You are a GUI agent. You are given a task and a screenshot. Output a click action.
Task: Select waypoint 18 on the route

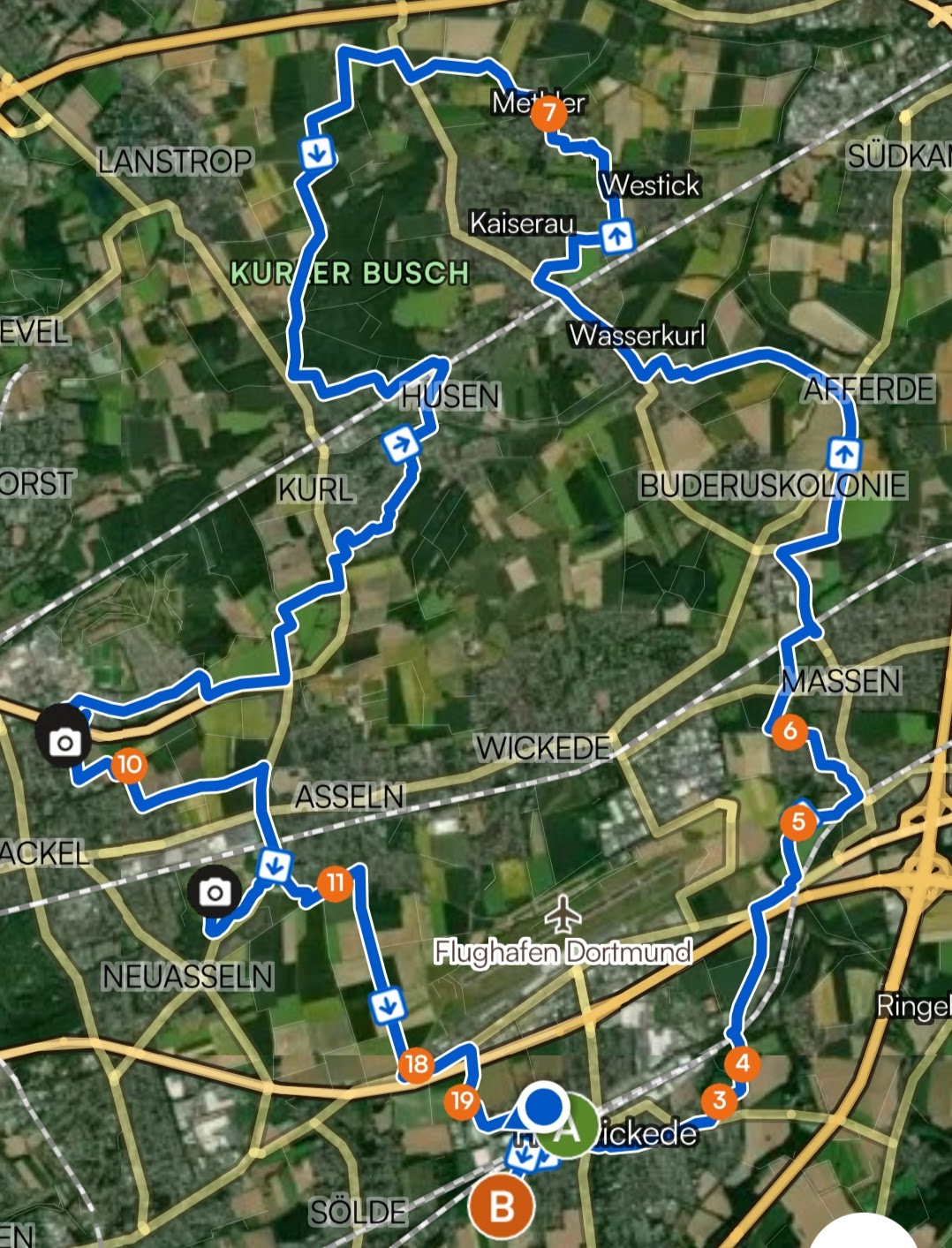(x=416, y=1064)
